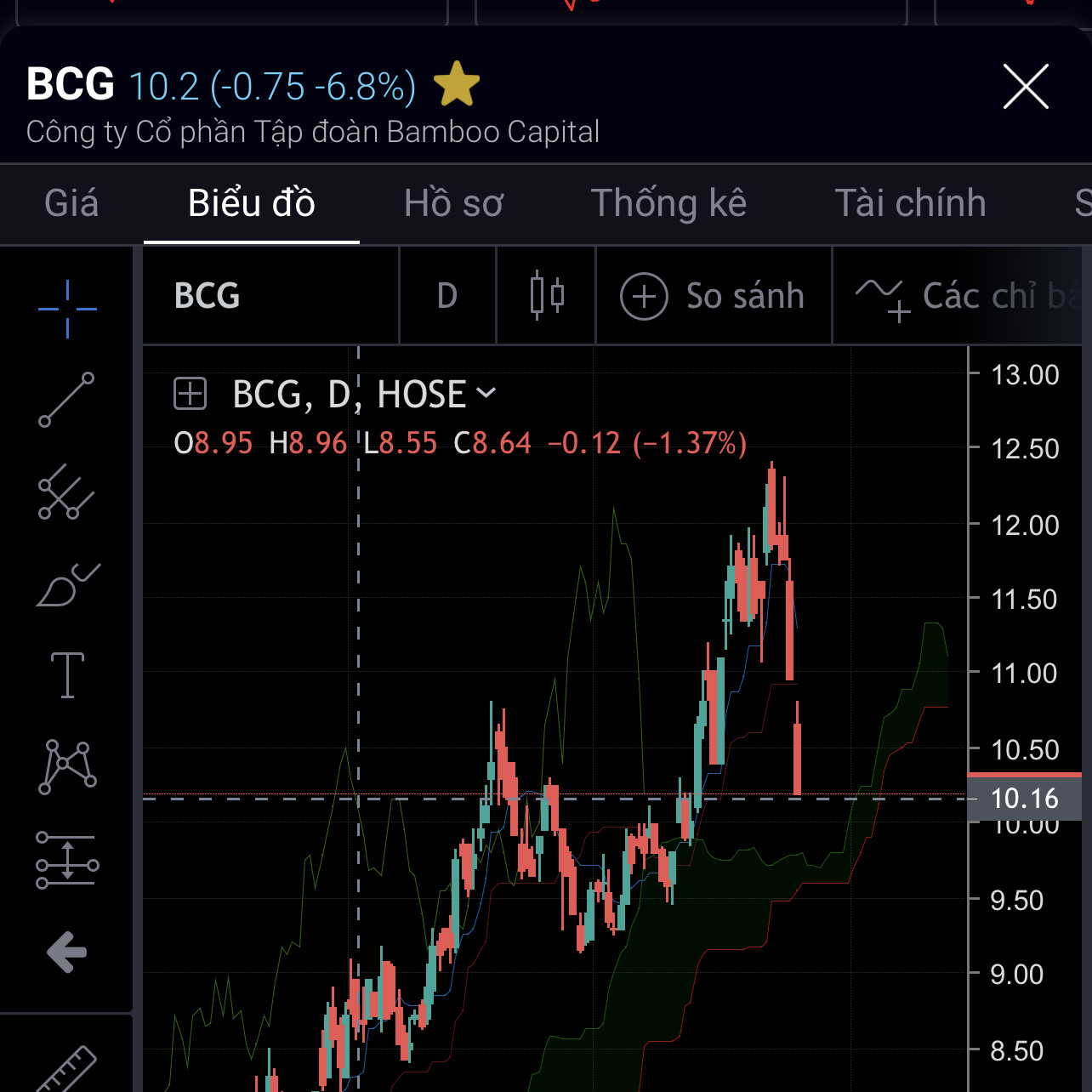
Task: Go to the Tài chính tab
Action: point(910,203)
